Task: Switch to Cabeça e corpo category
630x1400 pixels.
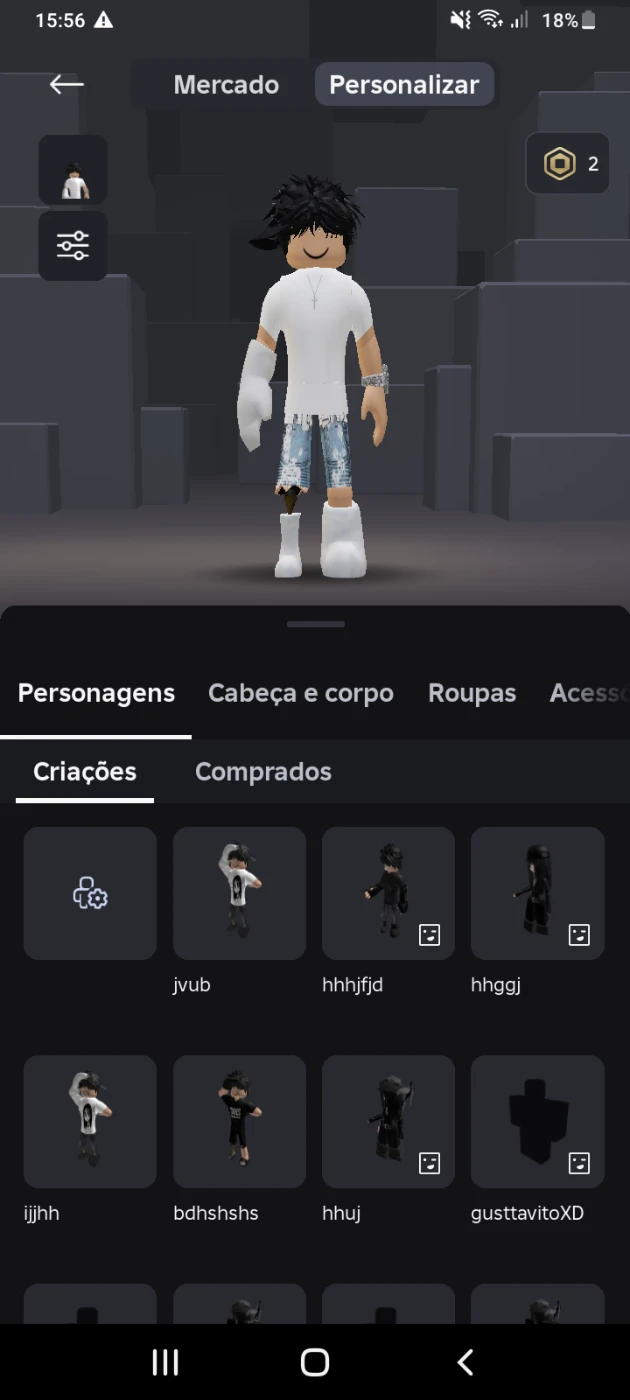Action: point(300,693)
